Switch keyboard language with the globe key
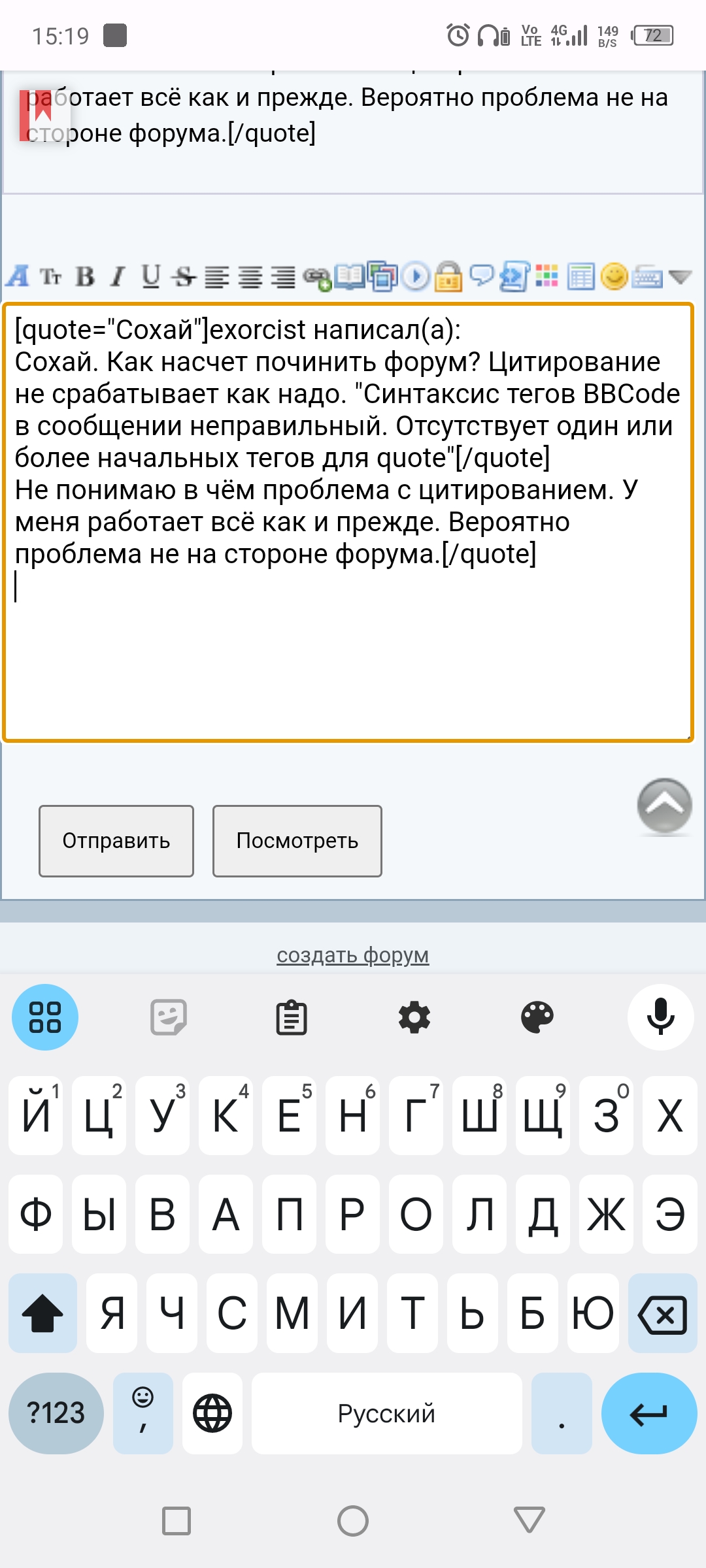The height and width of the screenshot is (1568, 706). pyautogui.click(x=212, y=1413)
